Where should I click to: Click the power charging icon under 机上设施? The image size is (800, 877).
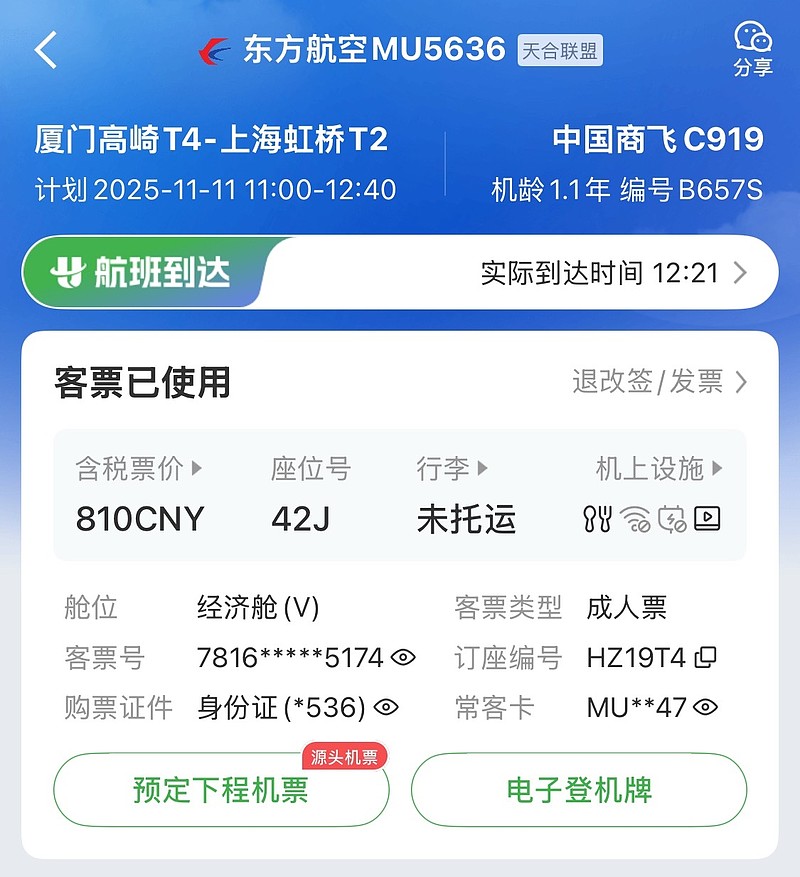click(672, 519)
